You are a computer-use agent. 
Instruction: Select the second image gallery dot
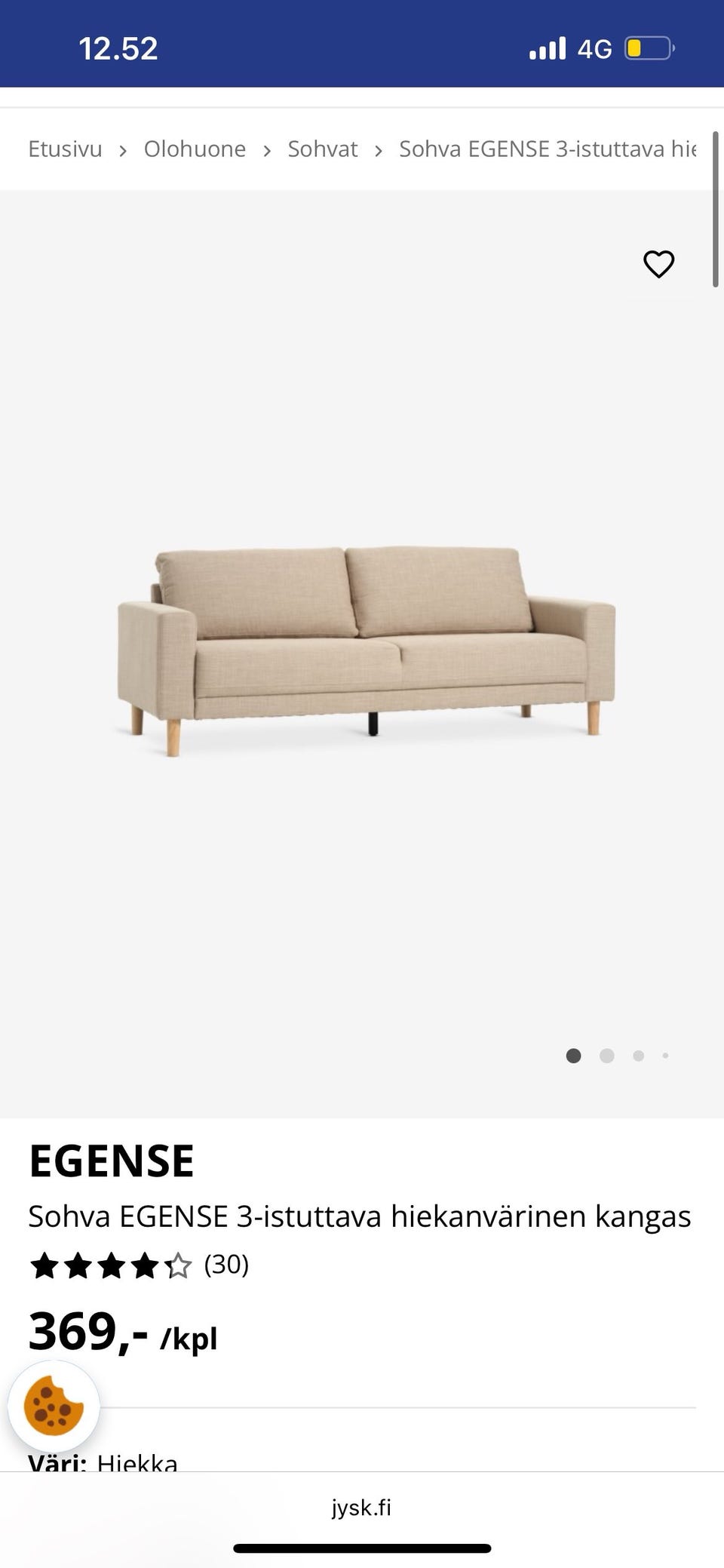[x=606, y=1056]
